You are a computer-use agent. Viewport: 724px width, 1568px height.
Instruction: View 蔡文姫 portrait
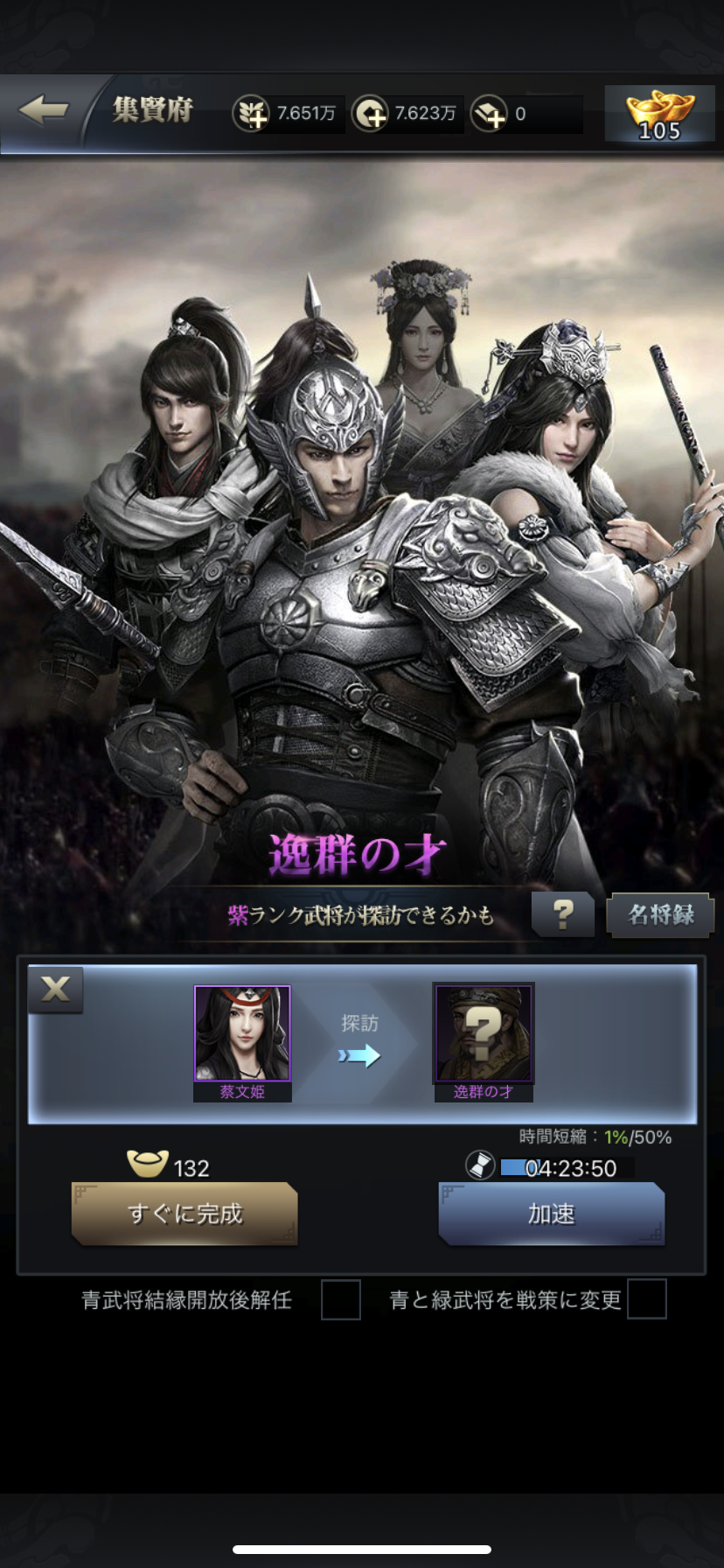click(x=242, y=1034)
